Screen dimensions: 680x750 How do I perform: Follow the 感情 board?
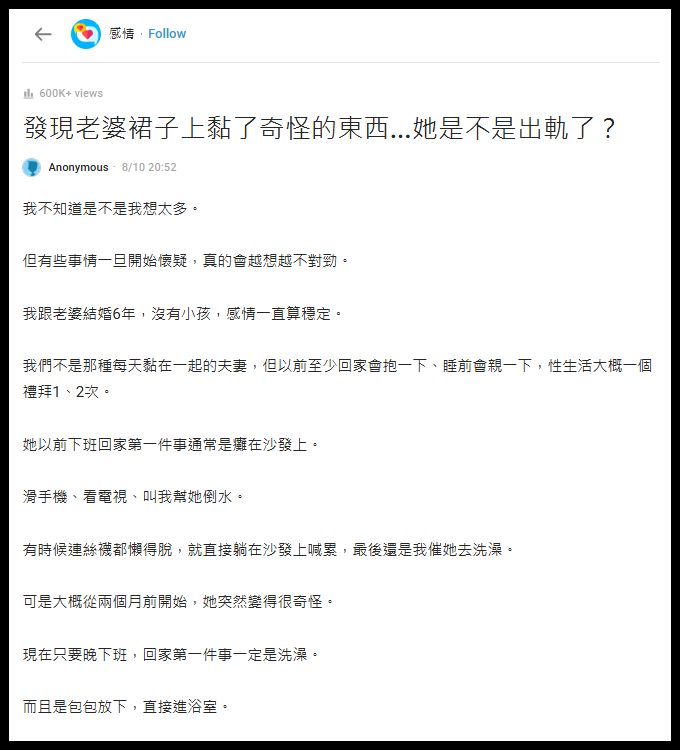[x=167, y=33]
